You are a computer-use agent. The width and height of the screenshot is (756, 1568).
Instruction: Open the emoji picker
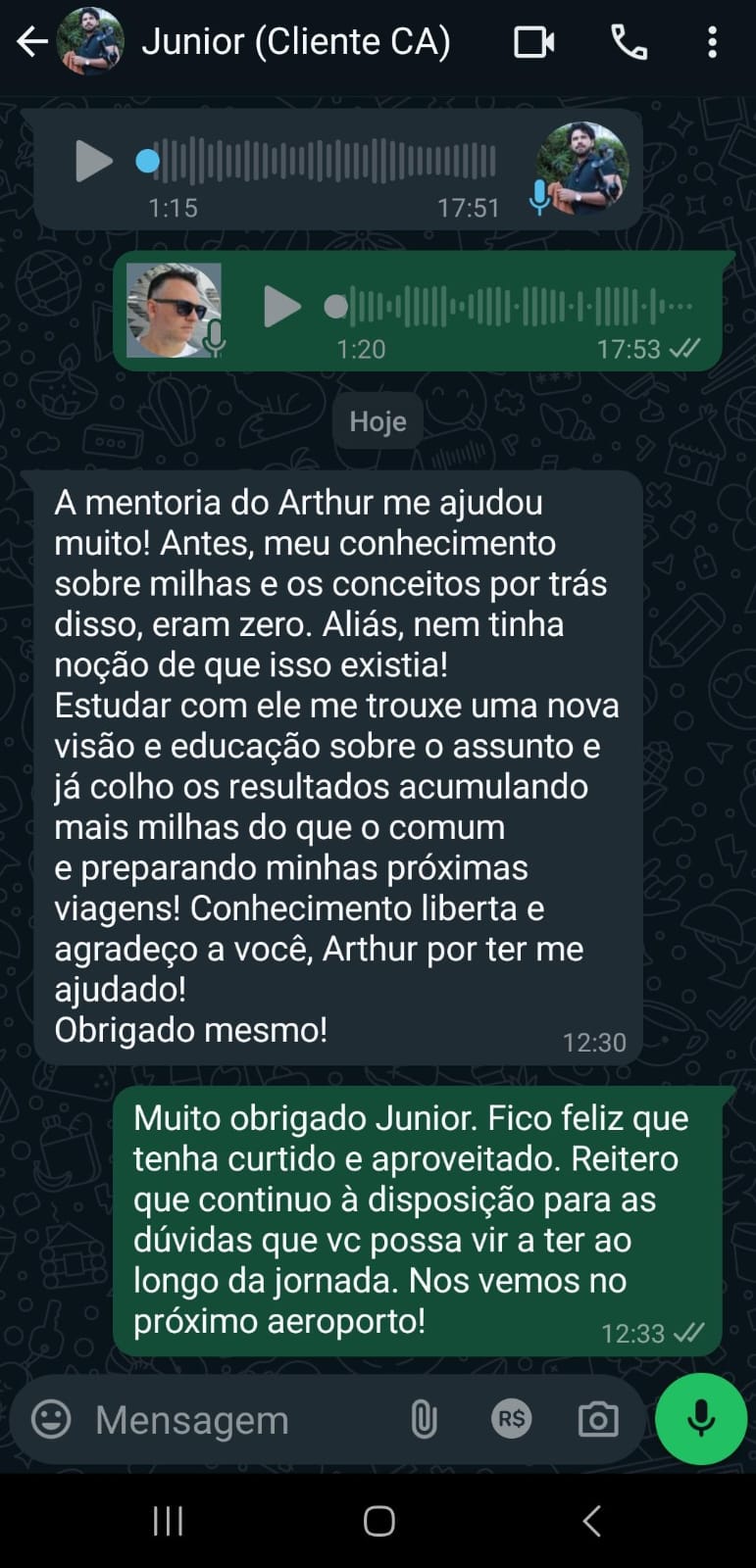pyautogui.click(x=51, y=1419)
